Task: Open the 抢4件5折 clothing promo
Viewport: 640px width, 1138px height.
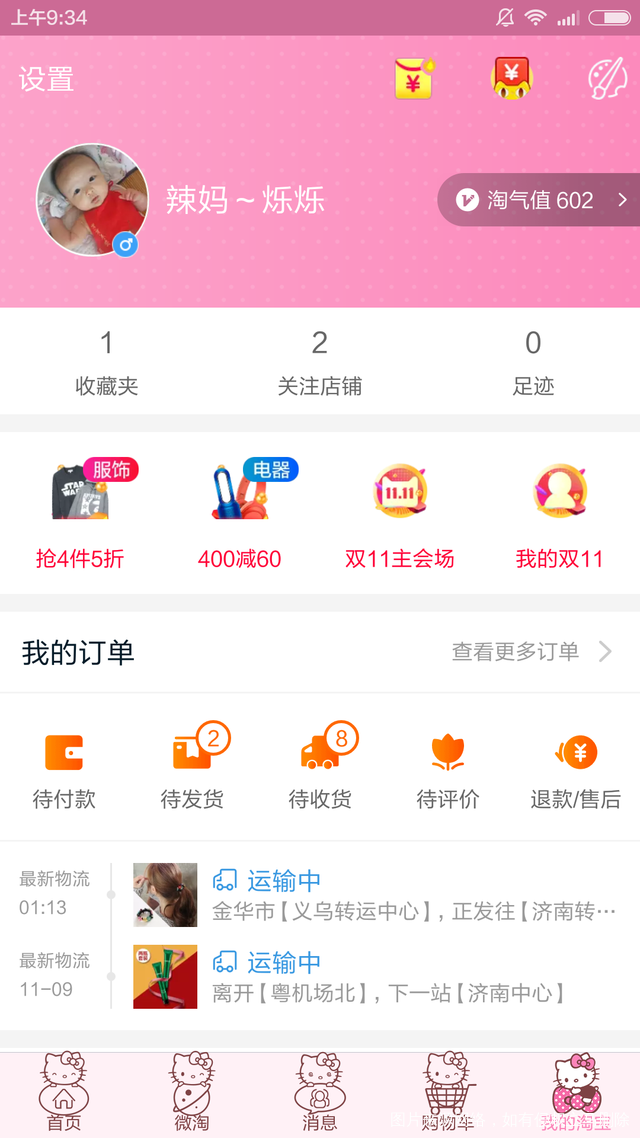Action: [80, 514]
